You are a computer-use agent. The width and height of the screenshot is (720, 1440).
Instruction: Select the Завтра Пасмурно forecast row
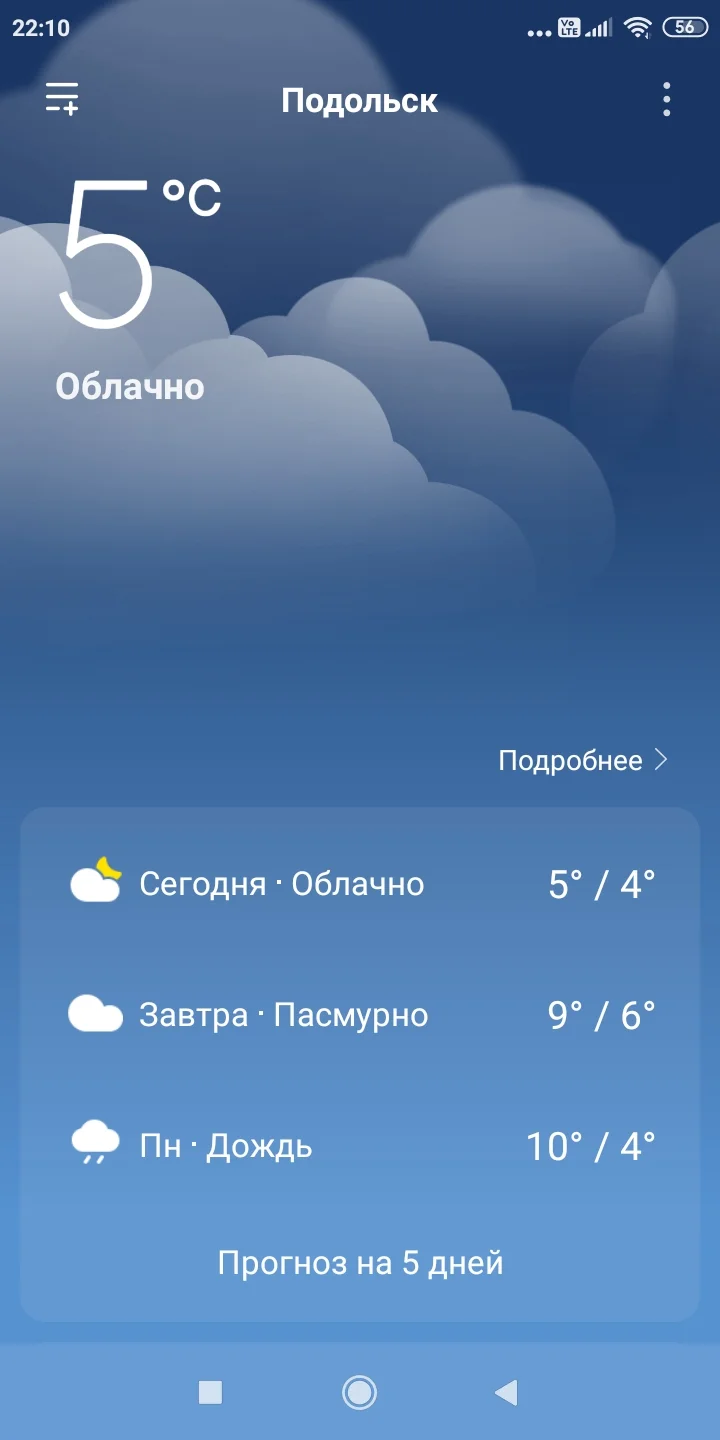click(360, 1013)
